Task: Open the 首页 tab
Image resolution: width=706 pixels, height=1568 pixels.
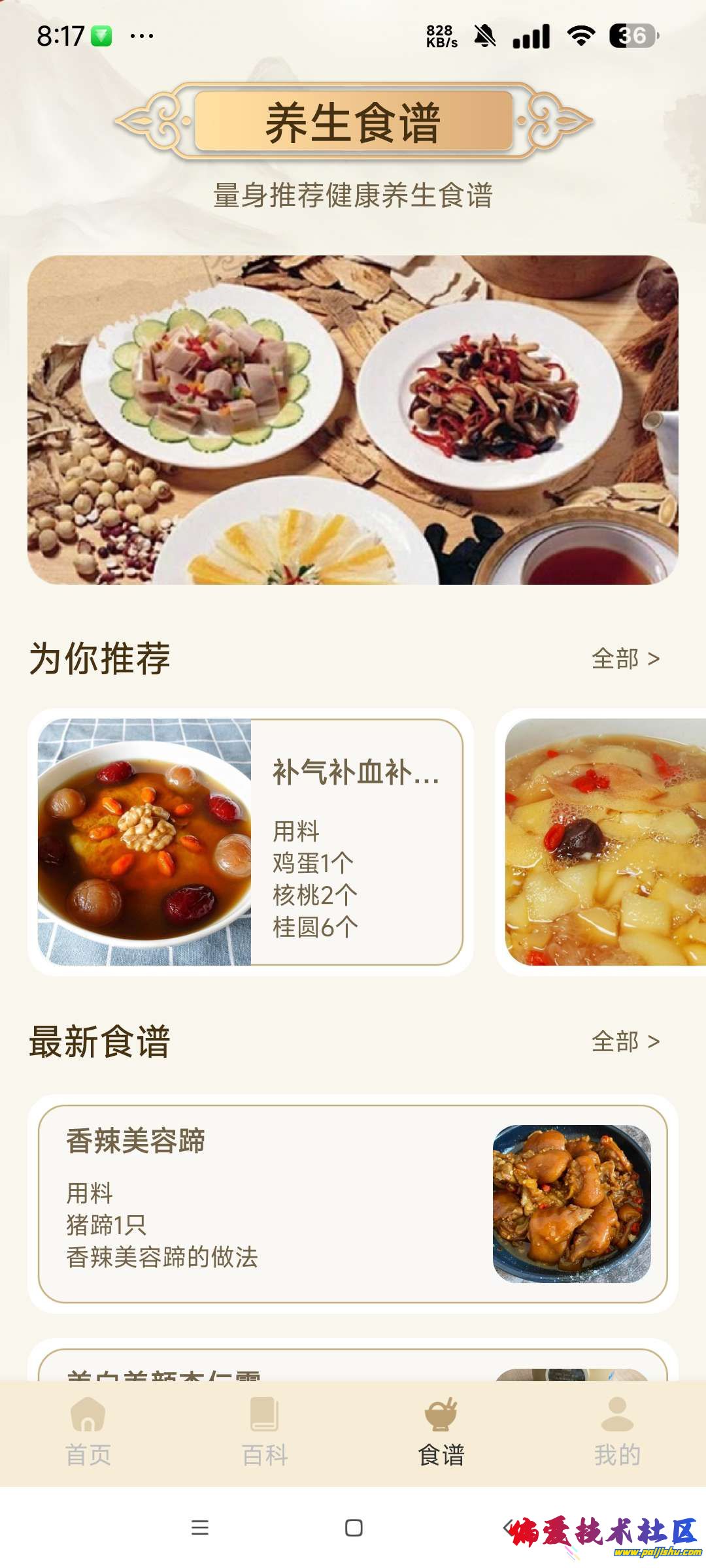Action: [88, 1432]
